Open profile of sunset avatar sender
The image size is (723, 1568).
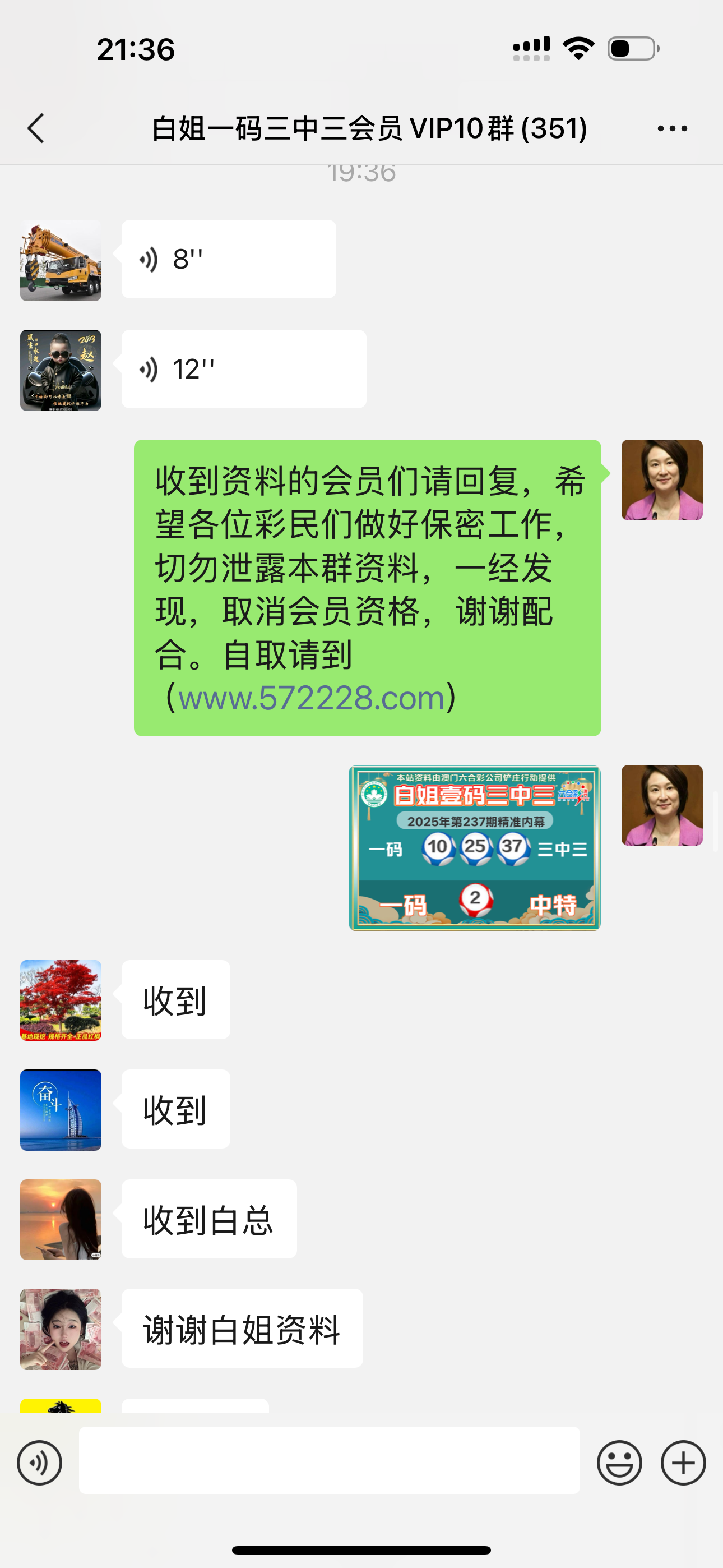pyautogui.click(x=61, y=1219)
